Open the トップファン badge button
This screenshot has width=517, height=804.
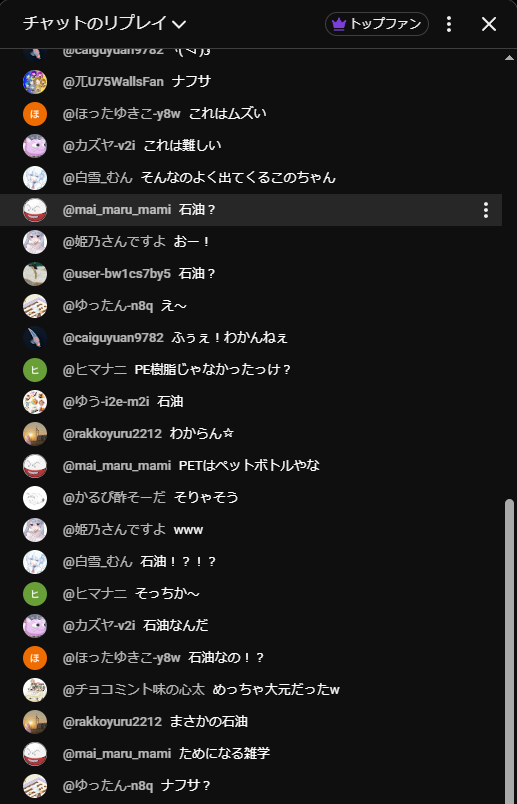[x=376, y=24]
